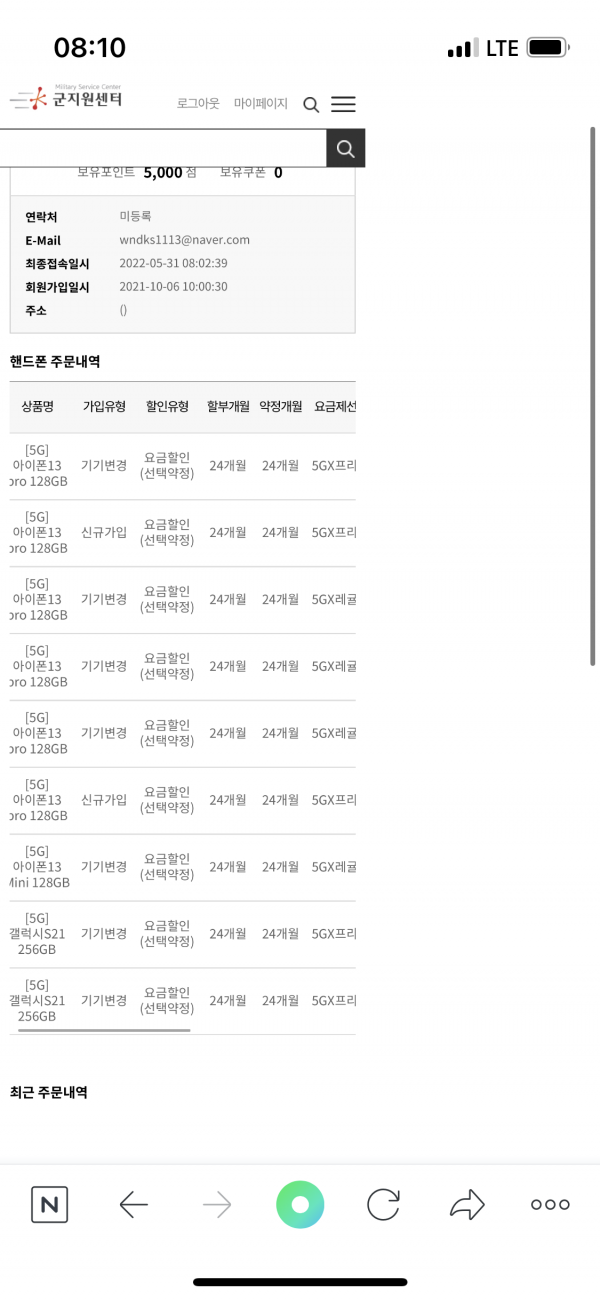Open the browser's three-dot more menu
This screenshot has height=1299, width=600.
pyautogui.click(x=550, y=1205)
